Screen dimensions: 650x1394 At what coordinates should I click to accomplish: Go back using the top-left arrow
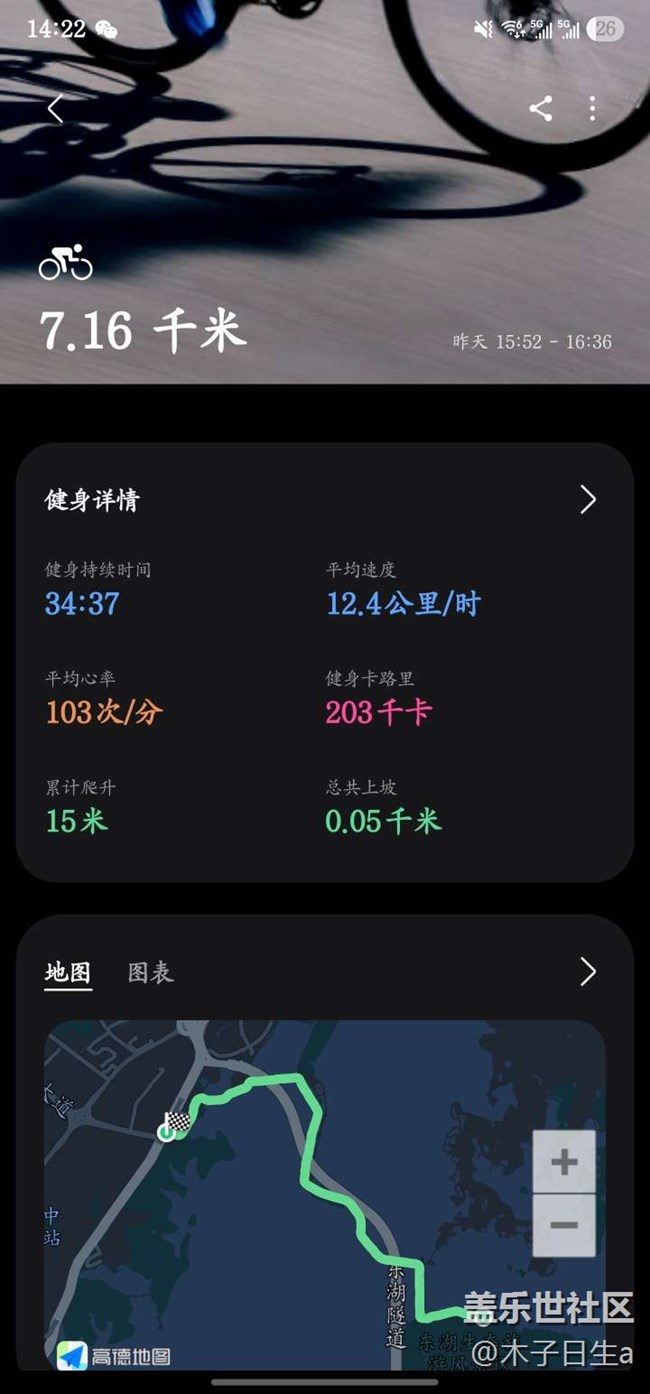tap(55, 109)
